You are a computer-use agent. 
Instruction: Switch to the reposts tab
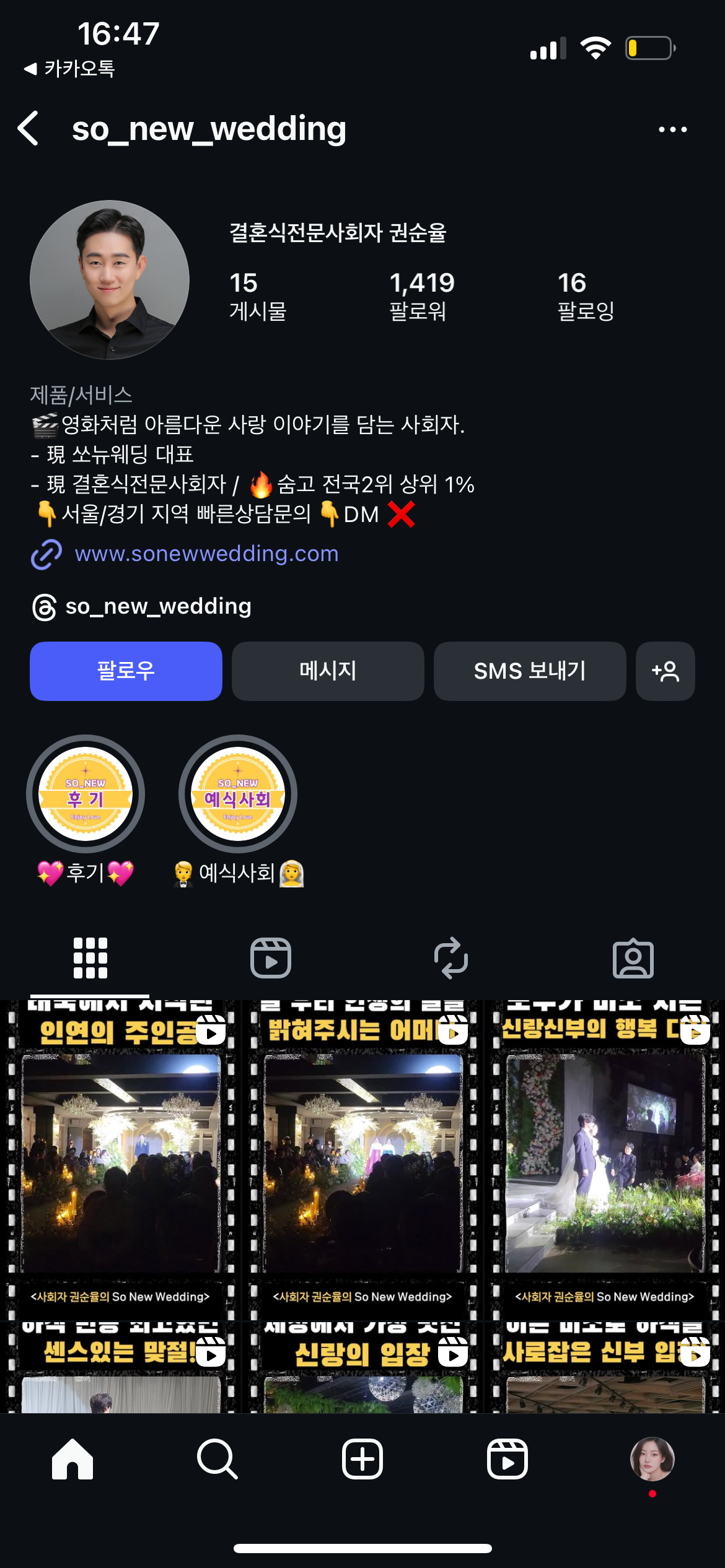point(451,958)
